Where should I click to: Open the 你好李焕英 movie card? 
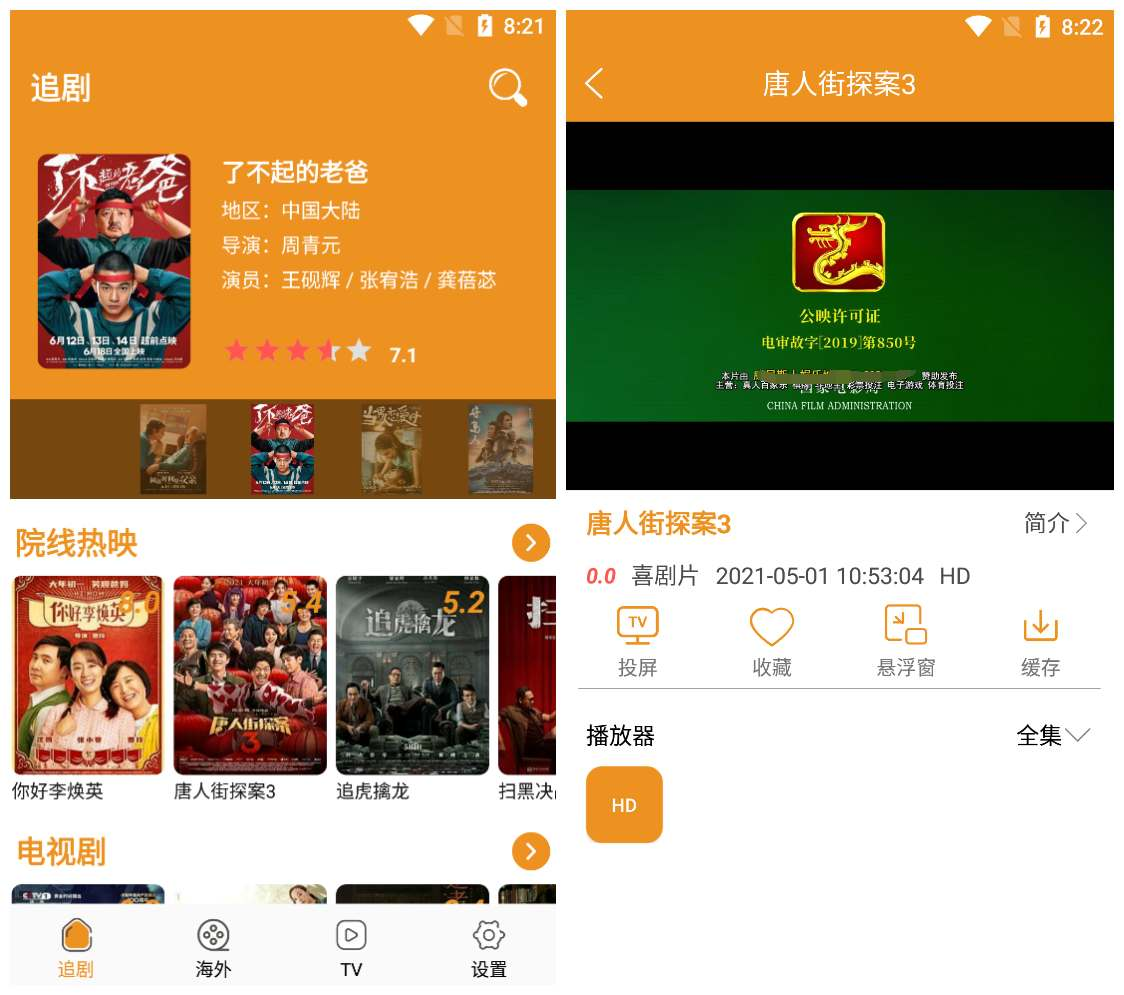pos(87,676)
